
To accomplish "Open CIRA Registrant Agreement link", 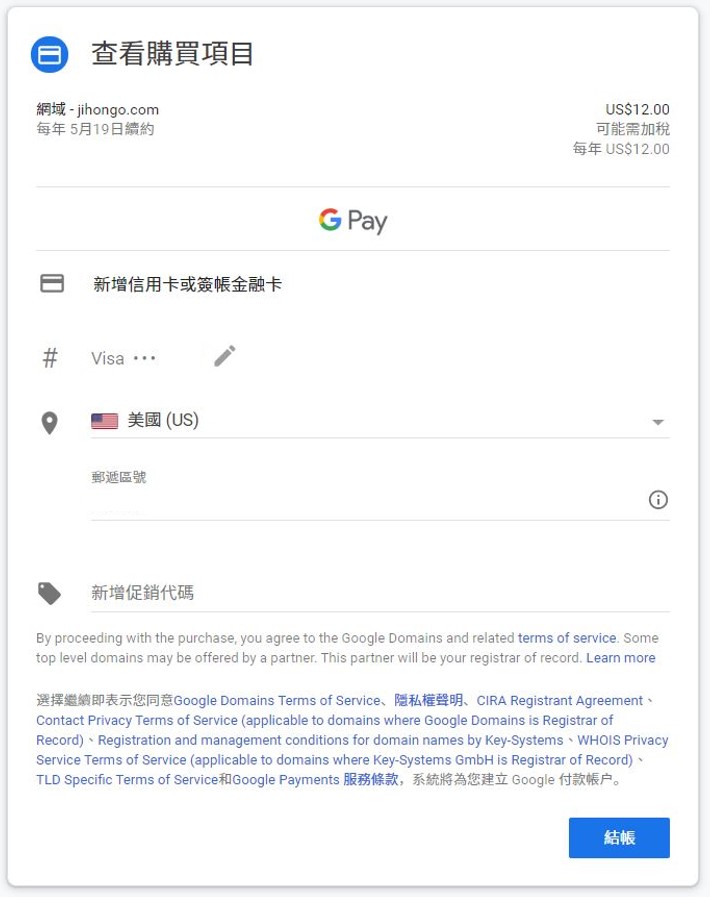I will [x=559, y=701].
